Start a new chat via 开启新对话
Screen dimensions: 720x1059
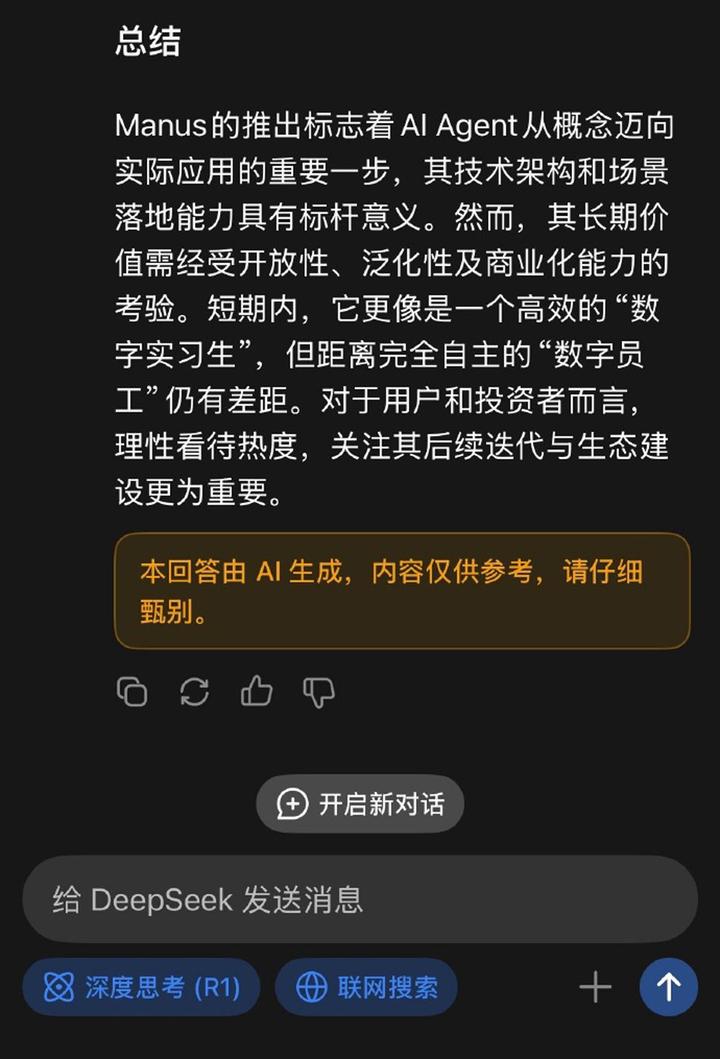click(360, 804)
